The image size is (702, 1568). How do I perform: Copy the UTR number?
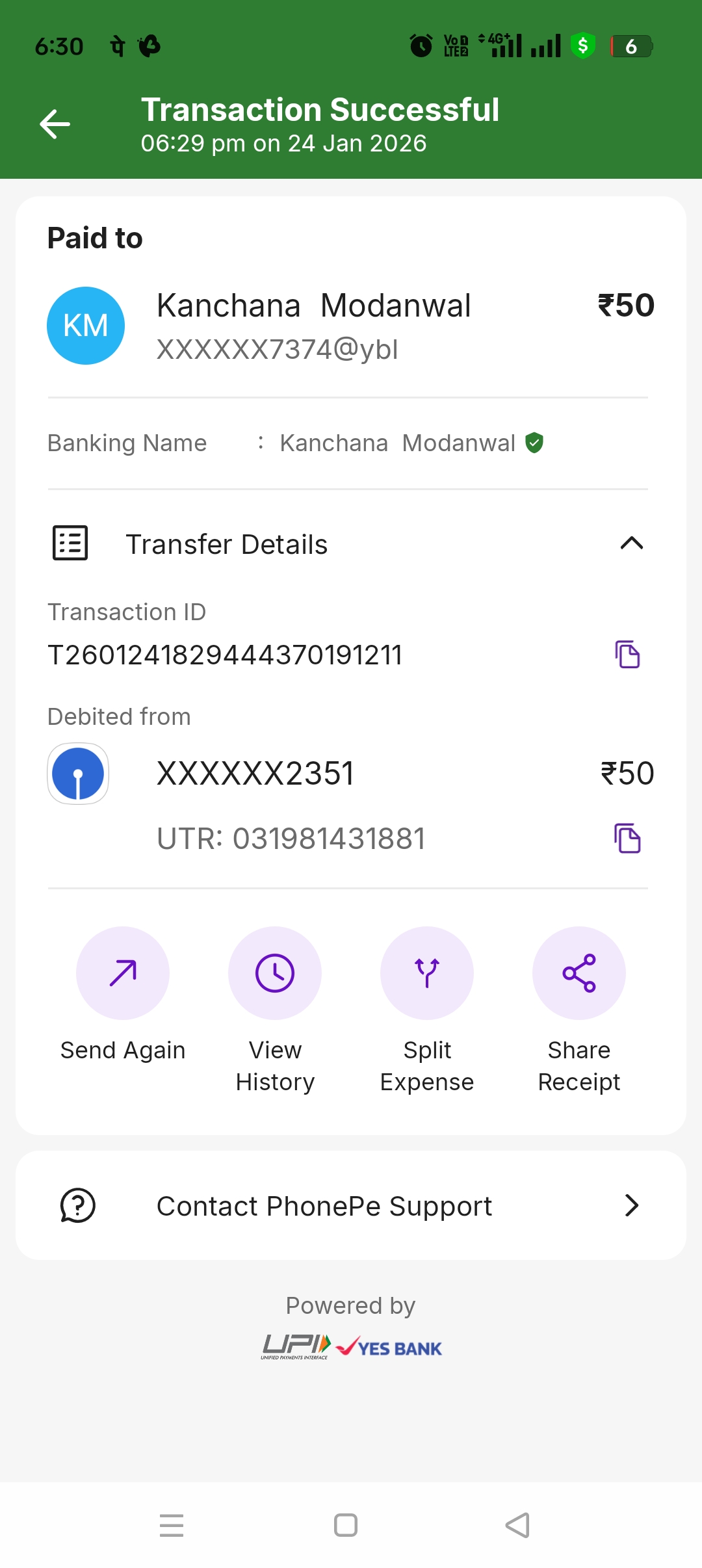click(627, 838)
